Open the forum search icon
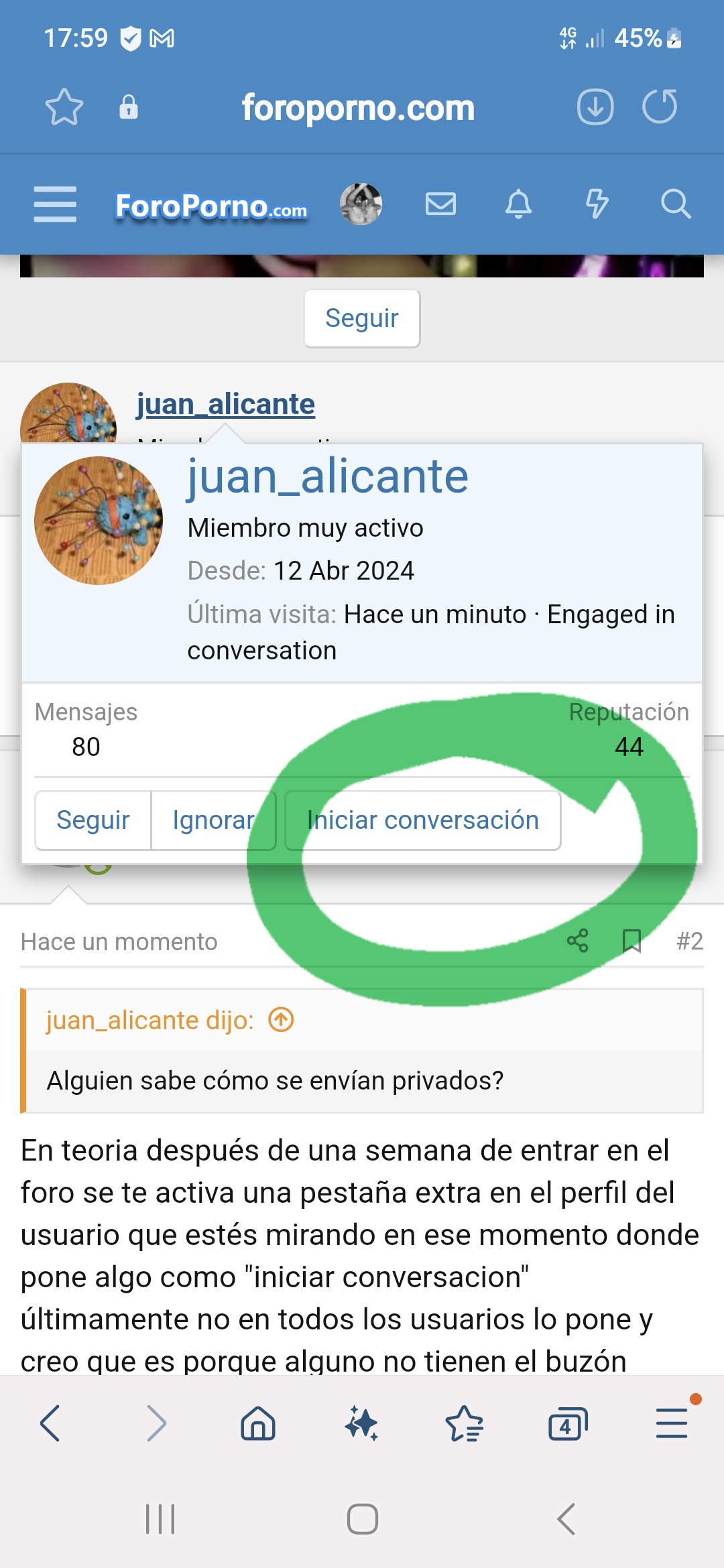724x1568 pixels. [x=675, y=204]
